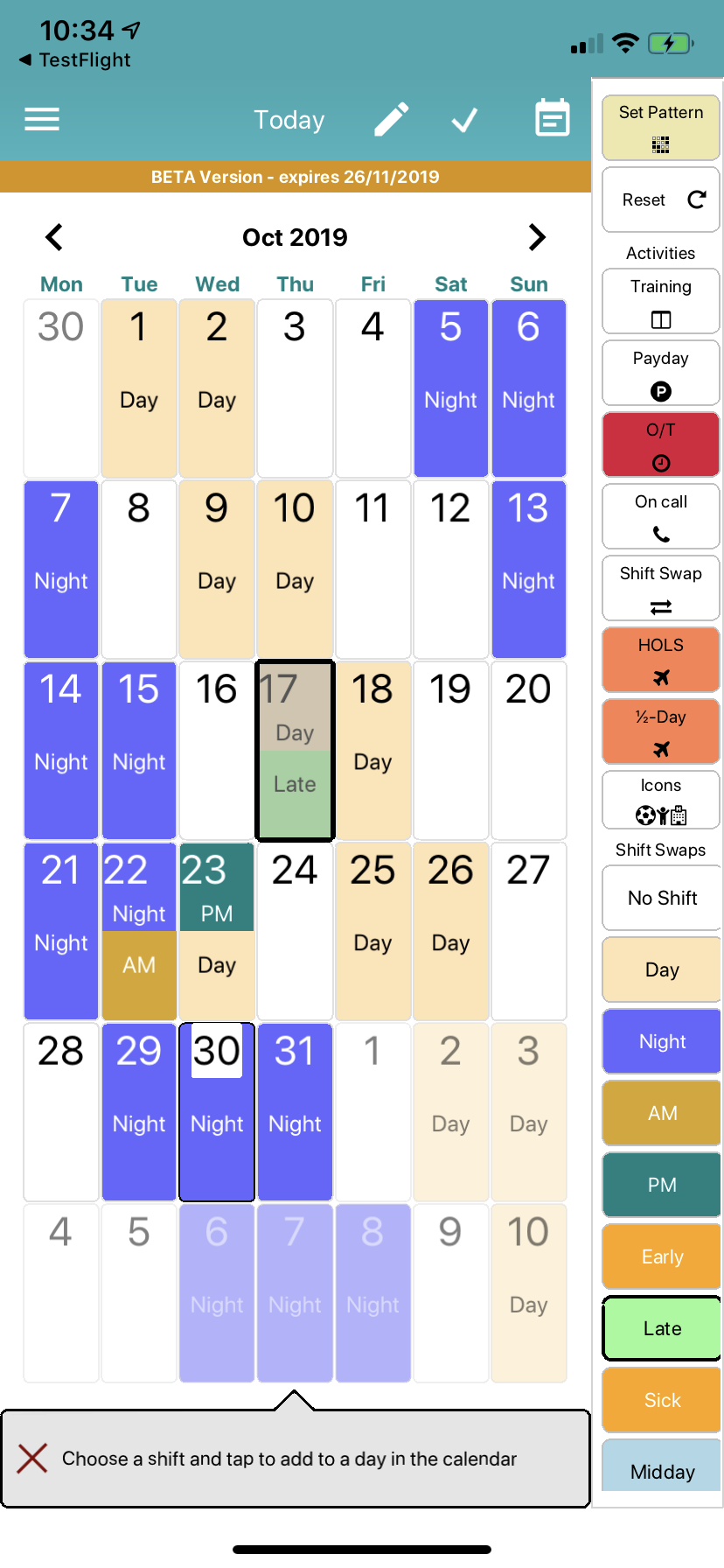The image size is (724, 1568).
Task: Tap the Reset button
Action: pyautogui.click(x=660, y=199)
